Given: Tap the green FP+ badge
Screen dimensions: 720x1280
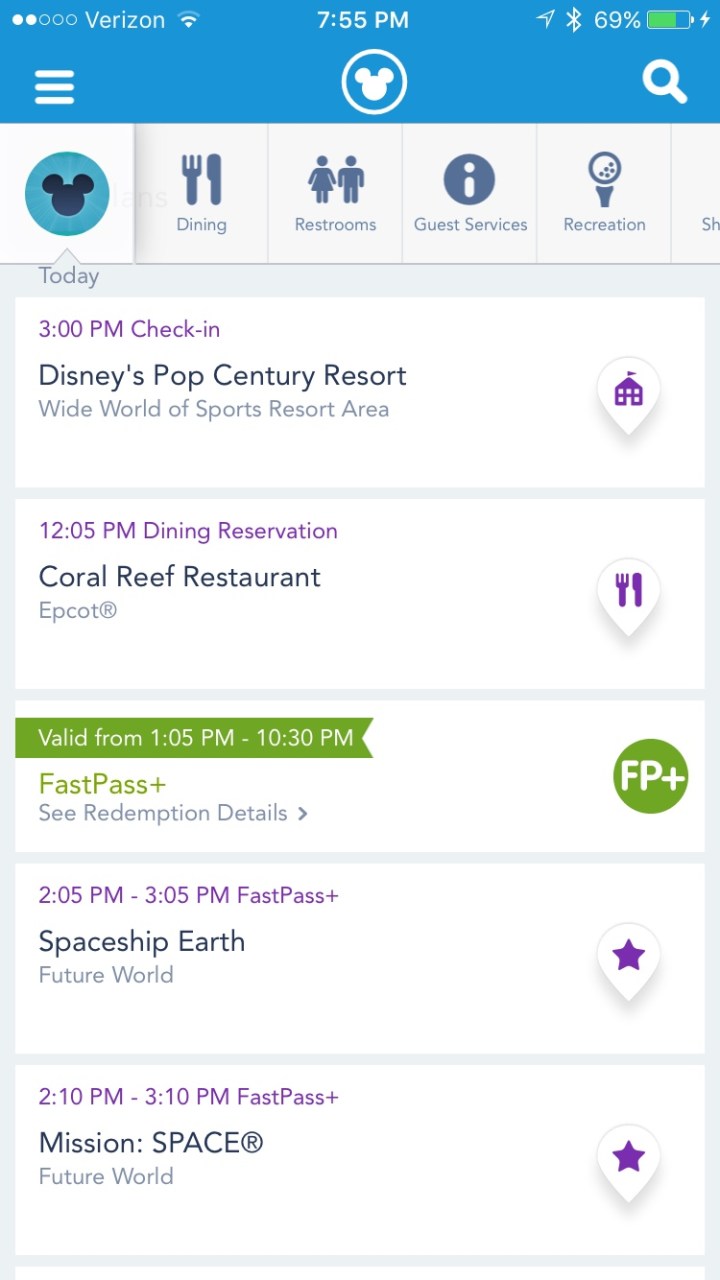Looking at the screenshot, I should pyautogui.click(x=650, y=776).
